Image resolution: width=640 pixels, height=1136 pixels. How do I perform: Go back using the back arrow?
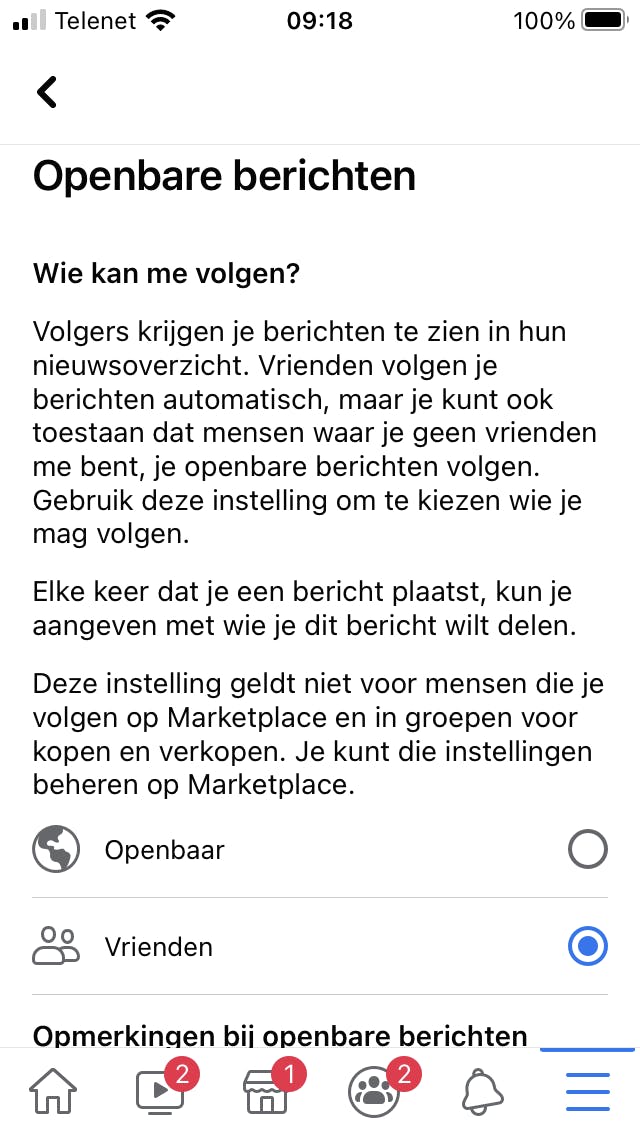pyautogui.click(x=47, y=91)
